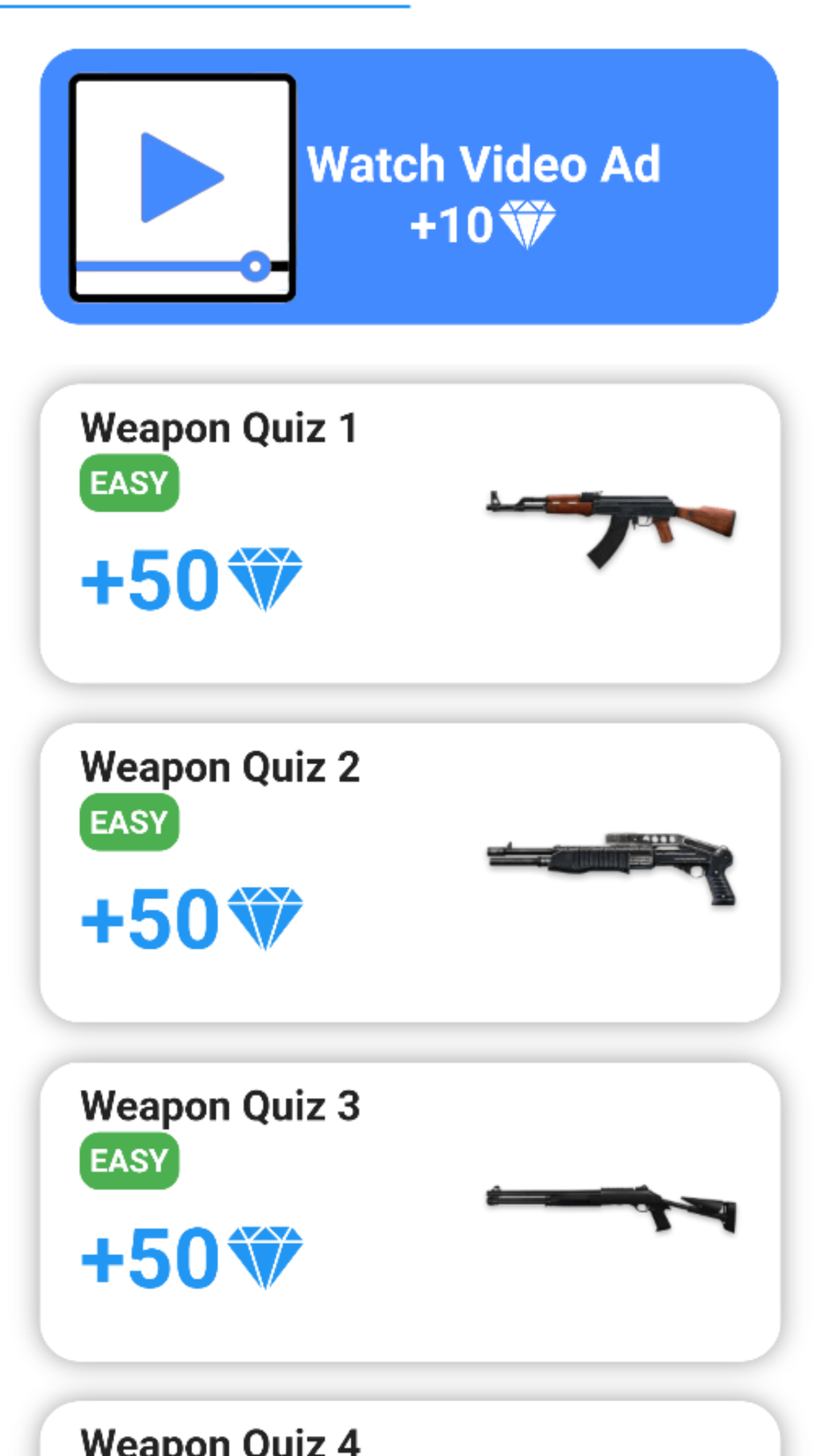
Task: Select the AK-47 rifle image on Weapon Quiz 1
Action: (609, 523)
